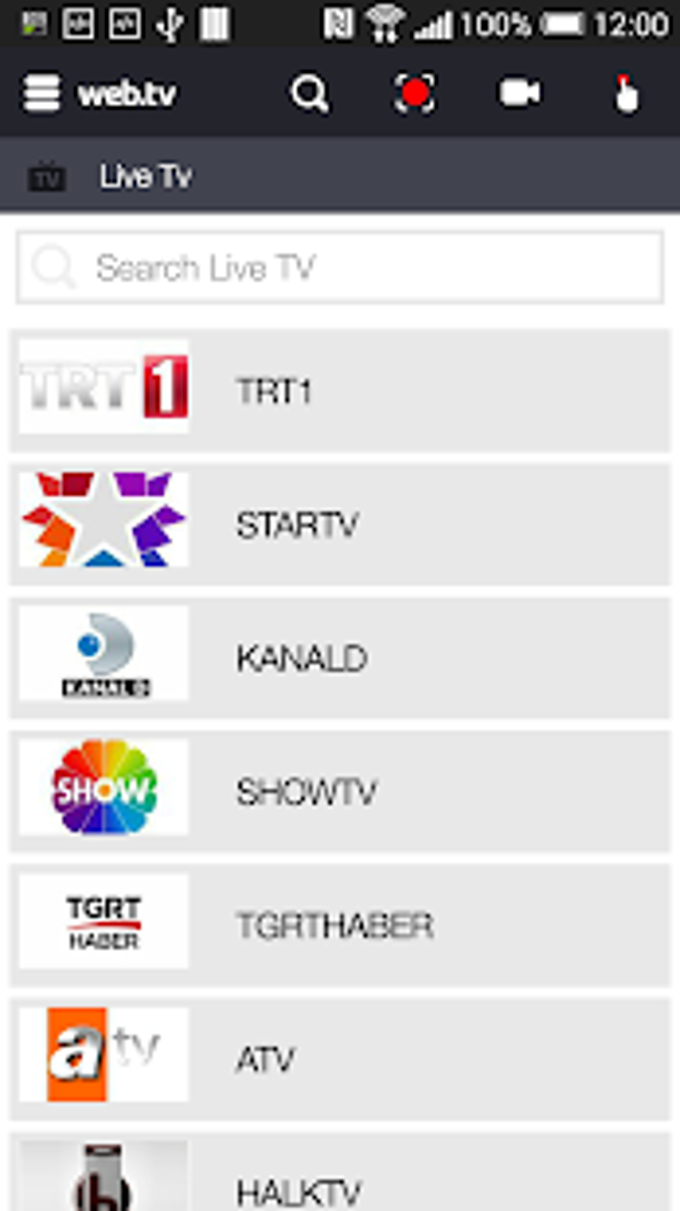The image size is (680, 1211).
Task: Watch the KANALD channel
Action: point(340,658)
